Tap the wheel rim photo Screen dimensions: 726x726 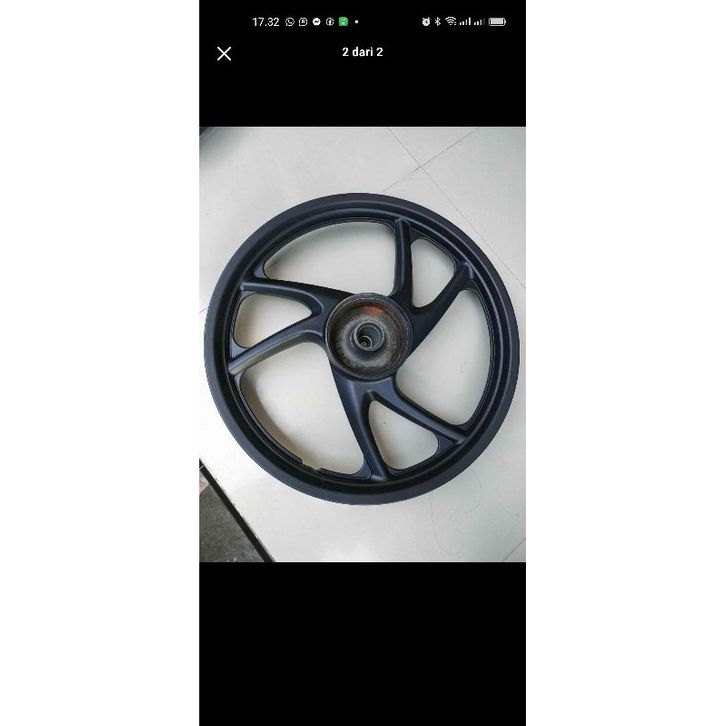click(x=362, y=345)
